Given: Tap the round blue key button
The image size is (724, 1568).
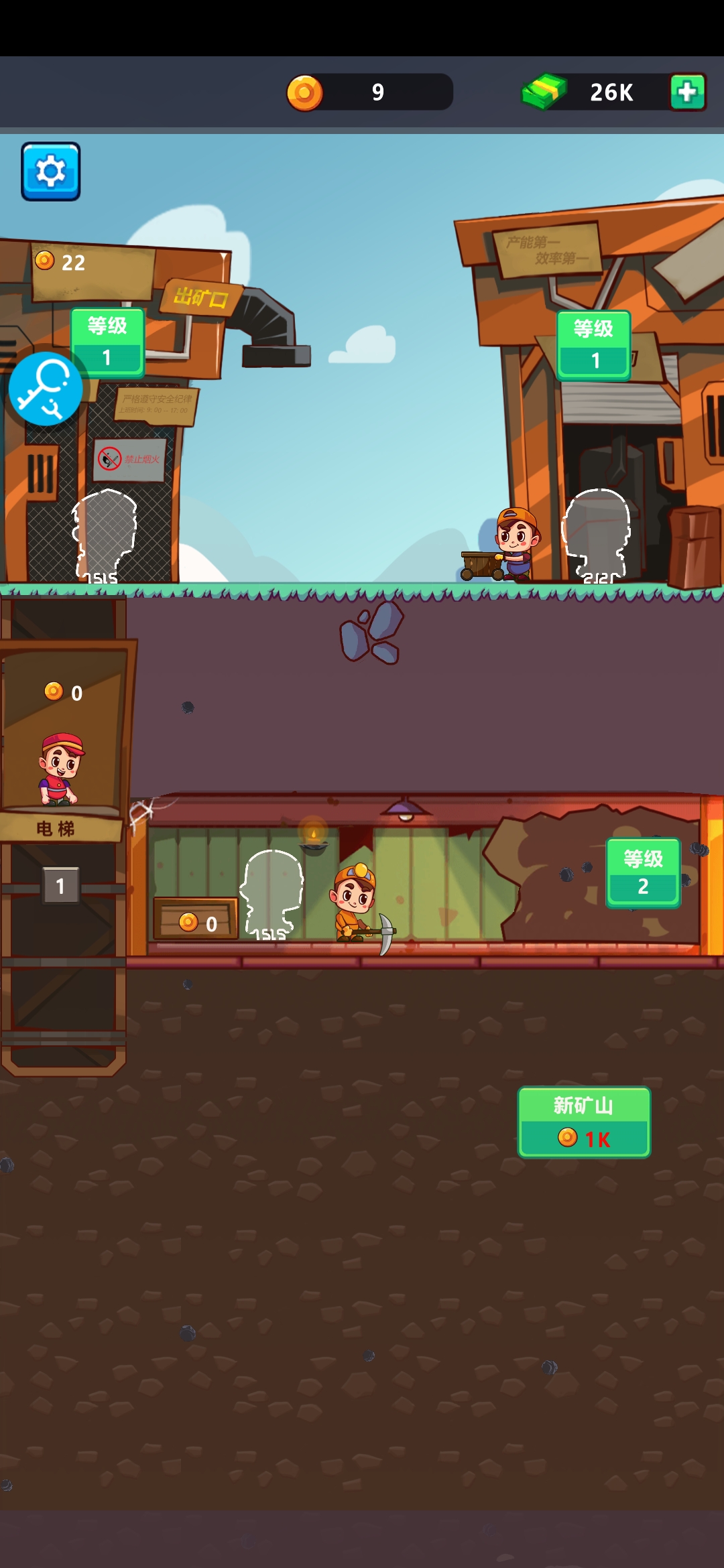Looking at the screenshot, I should (x=46, y=389).
